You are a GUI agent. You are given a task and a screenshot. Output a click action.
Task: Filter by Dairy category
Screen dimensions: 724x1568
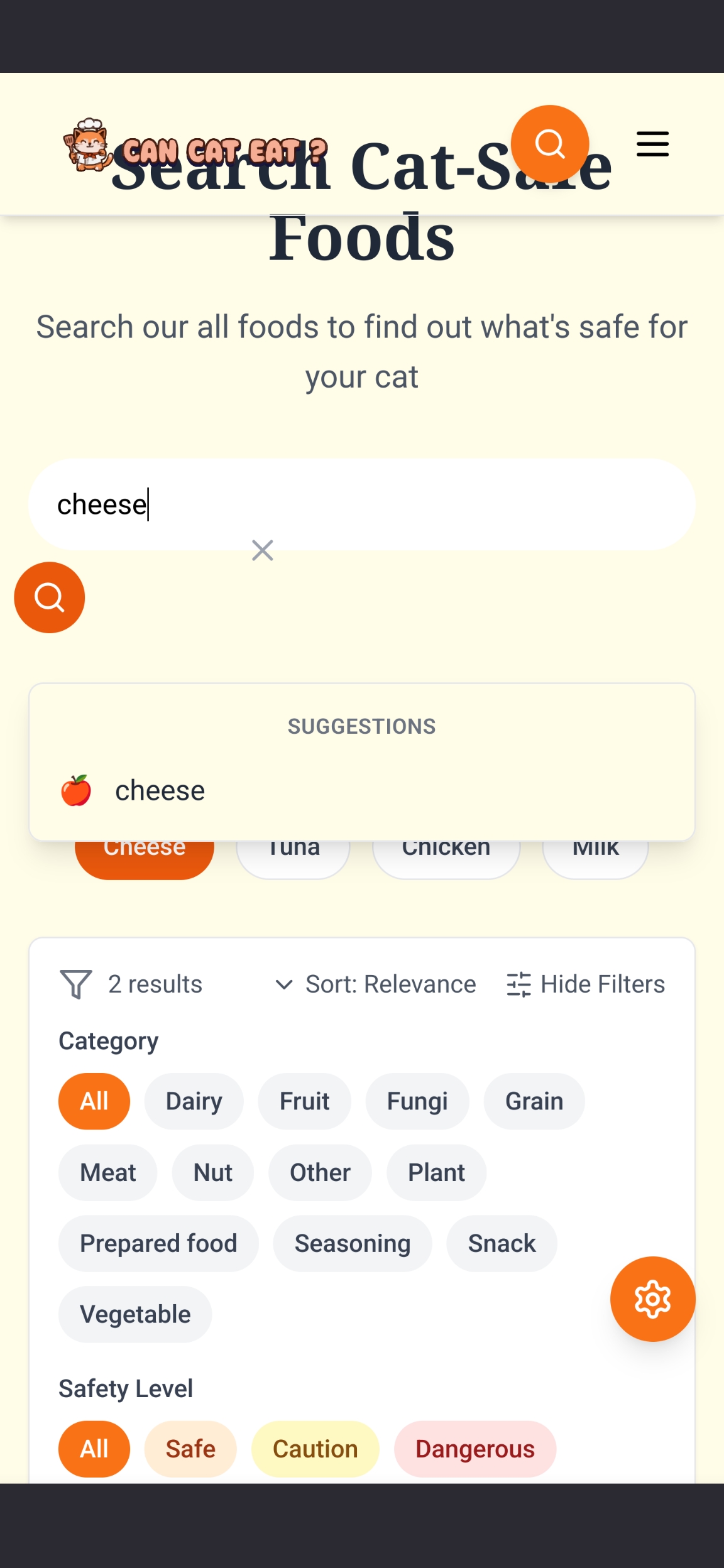pyautogui.click(x=194, y=1101)
